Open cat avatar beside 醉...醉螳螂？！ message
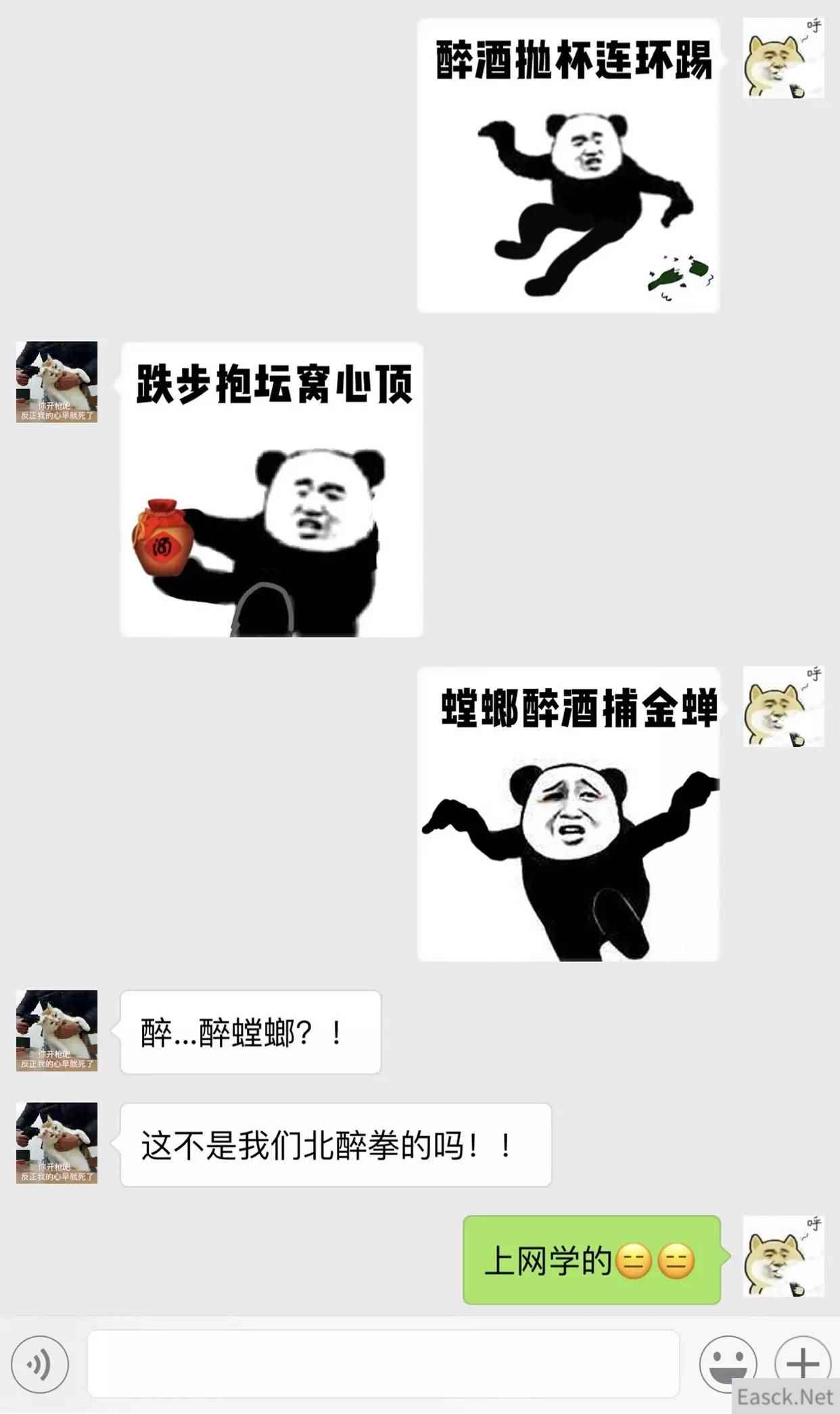840x1414 pixels. click(x=57, y=1030)
